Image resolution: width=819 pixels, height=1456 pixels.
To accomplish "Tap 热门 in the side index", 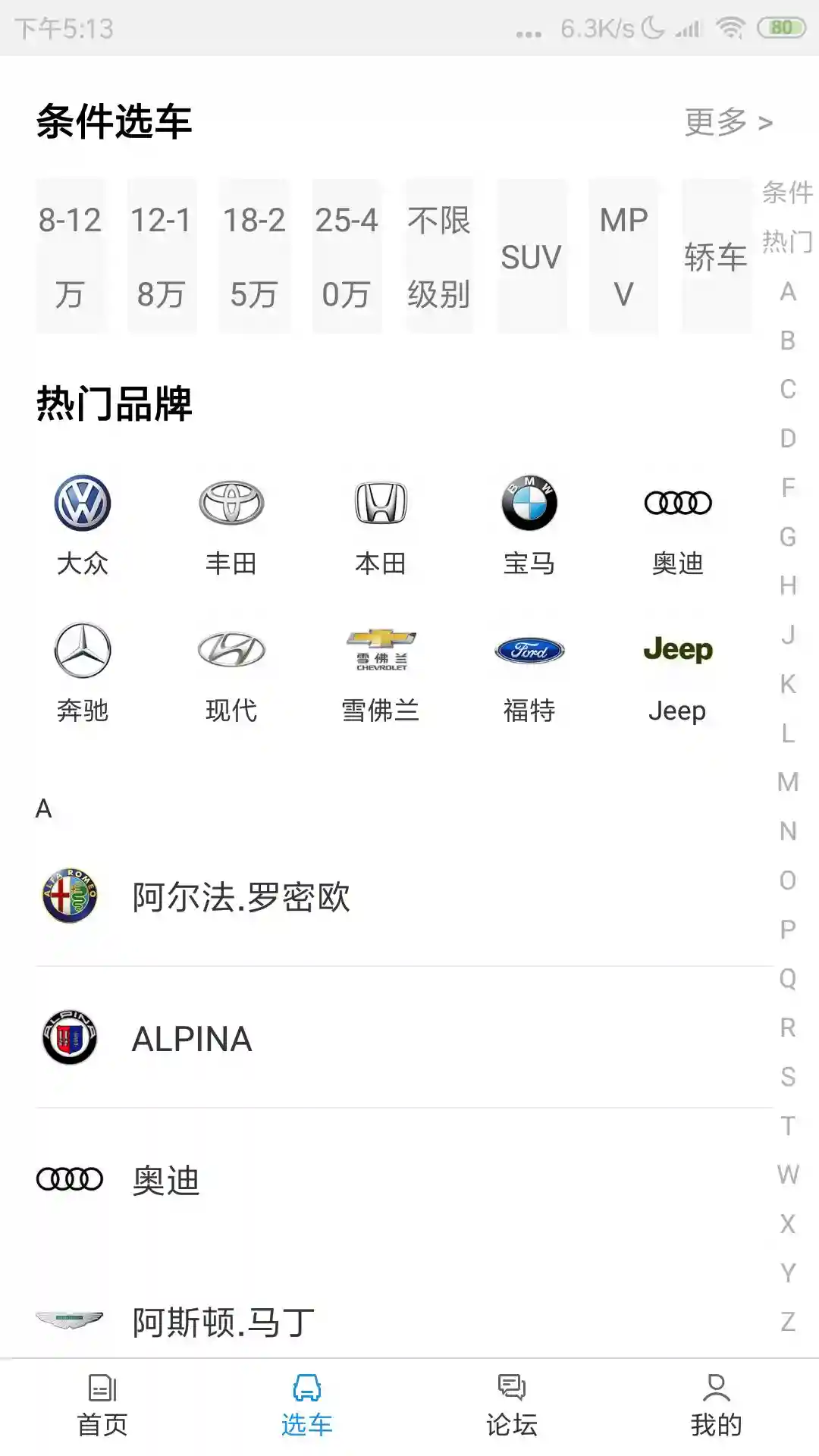I will tap(787, 243).
